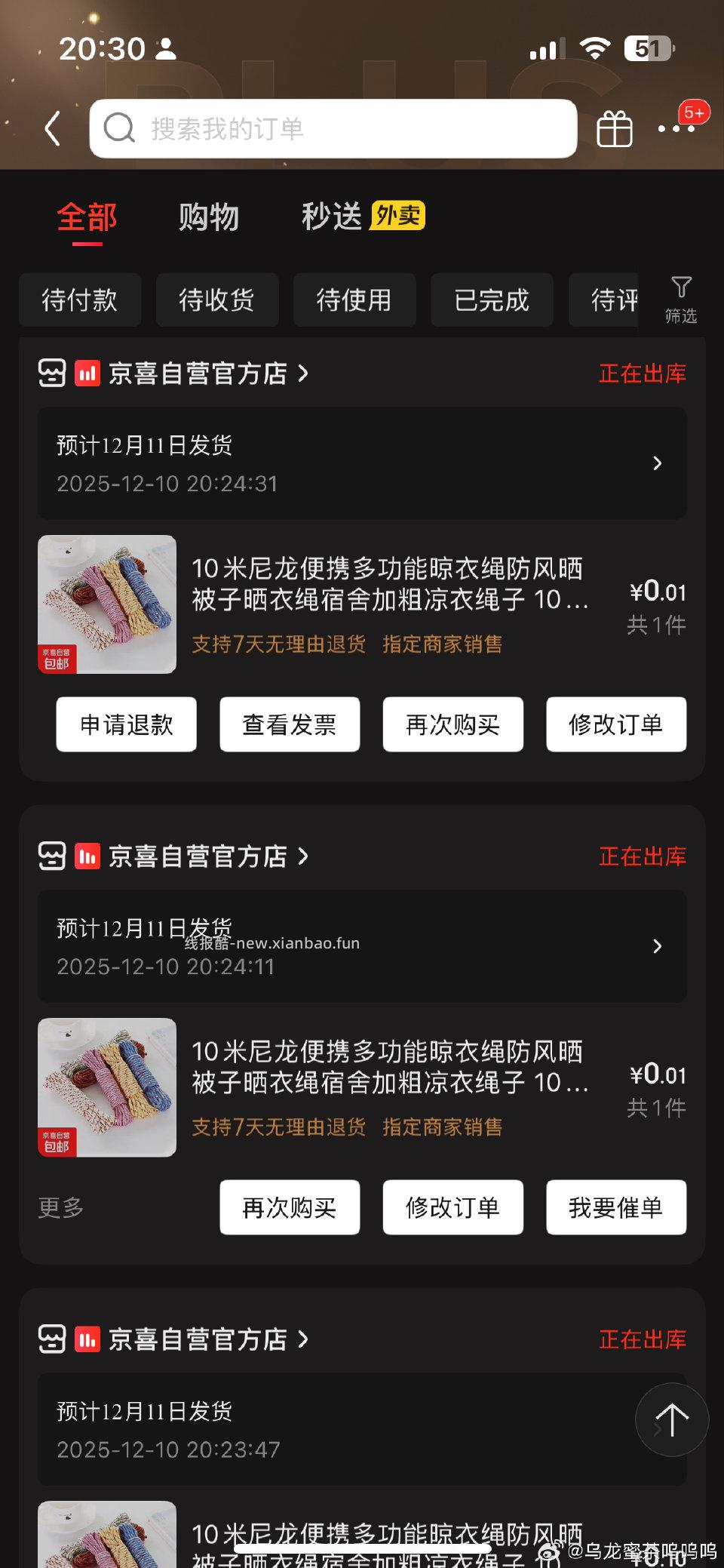Switch to the 秒送 tab

tap(333, 217)
